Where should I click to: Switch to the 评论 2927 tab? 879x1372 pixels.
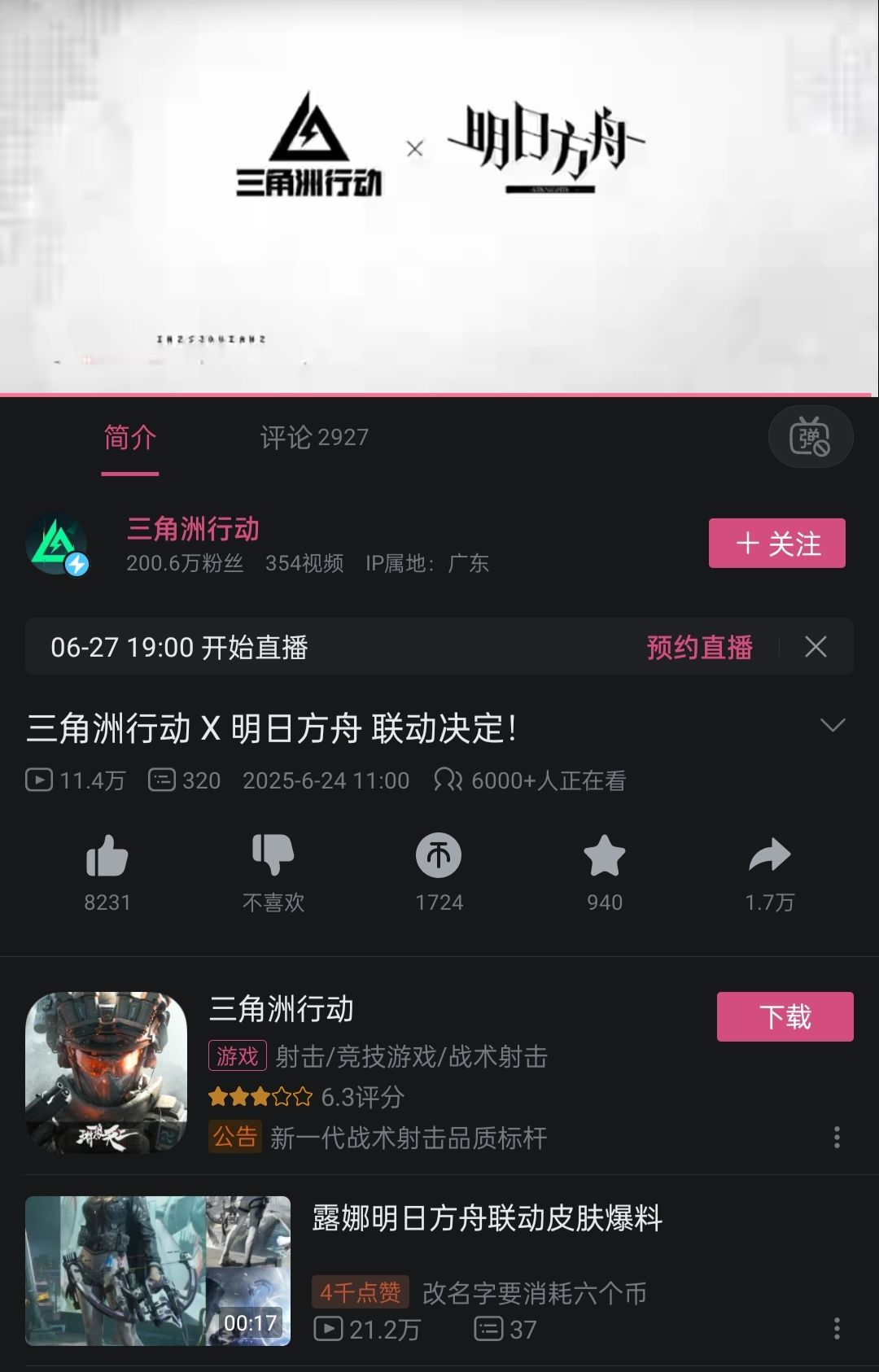click(313, 437)
